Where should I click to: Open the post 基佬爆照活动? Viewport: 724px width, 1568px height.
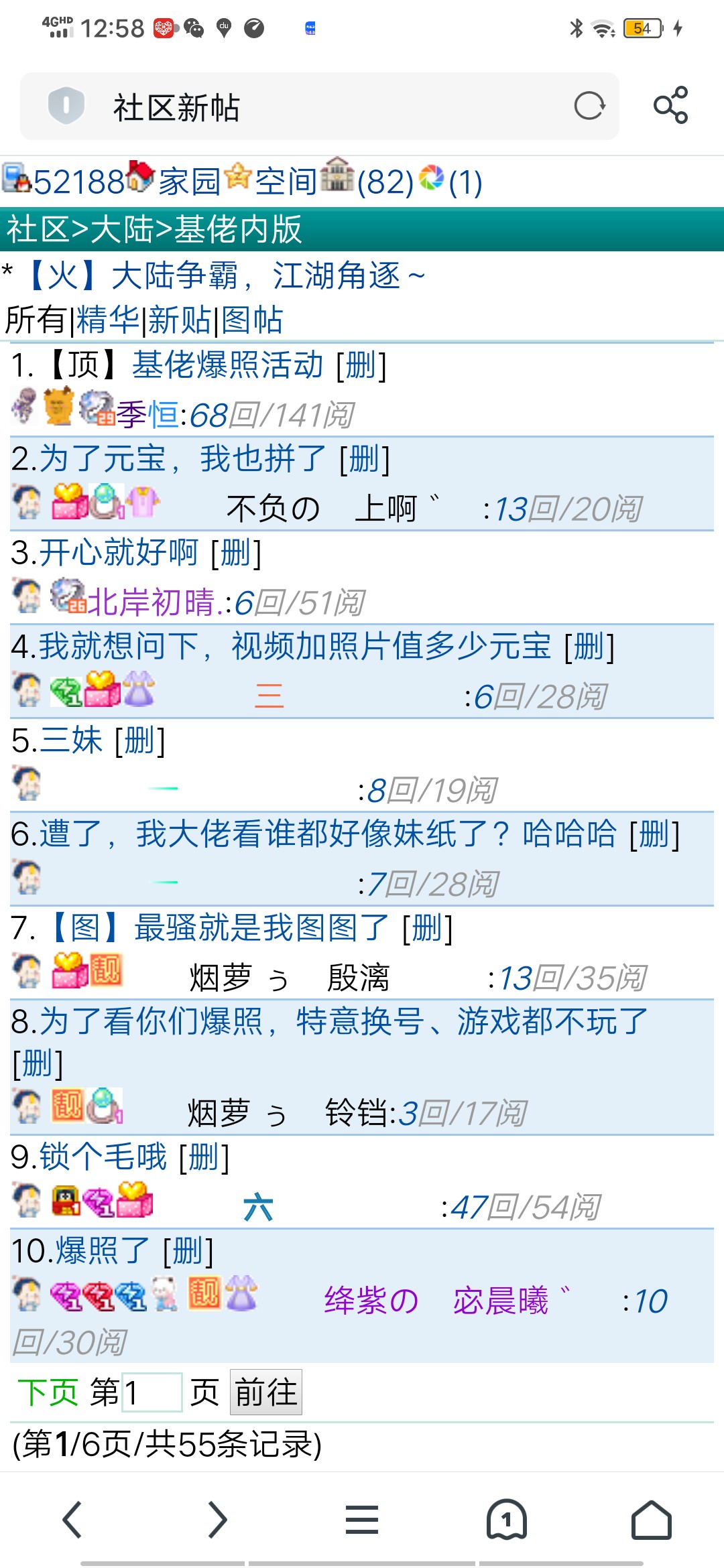228,365
